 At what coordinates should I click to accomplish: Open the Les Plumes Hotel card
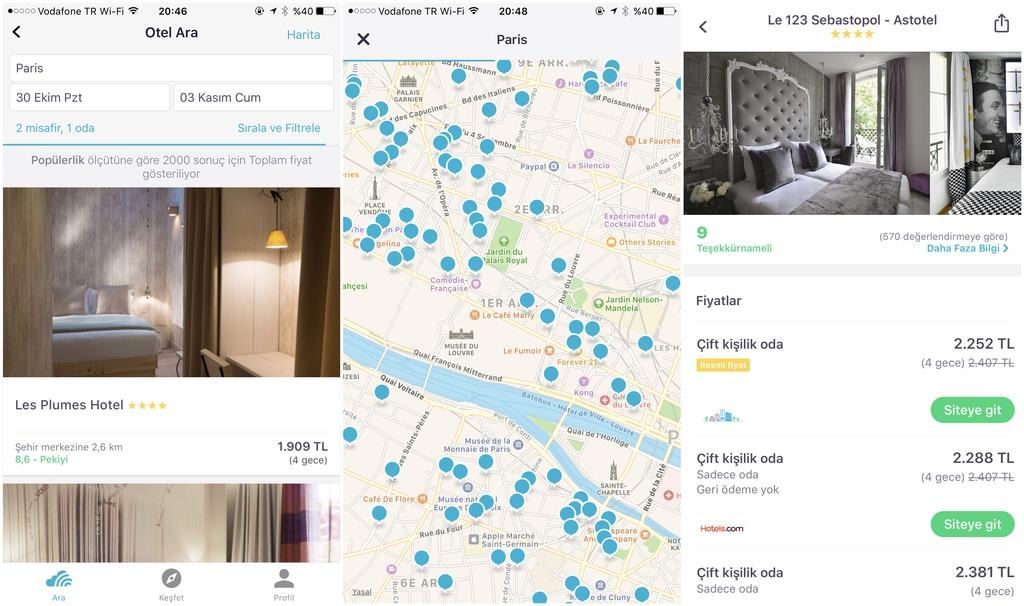(171, 330)
